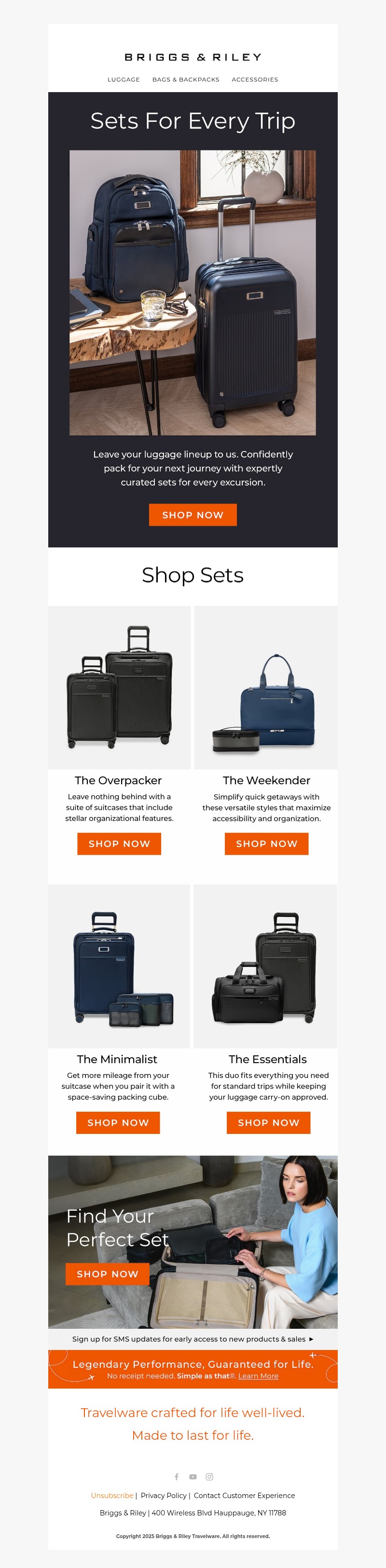Screen dimensions: 386x1568
Task: Read the Privacy Policy
Action: pyautogui.click(x=164, y=1496)
